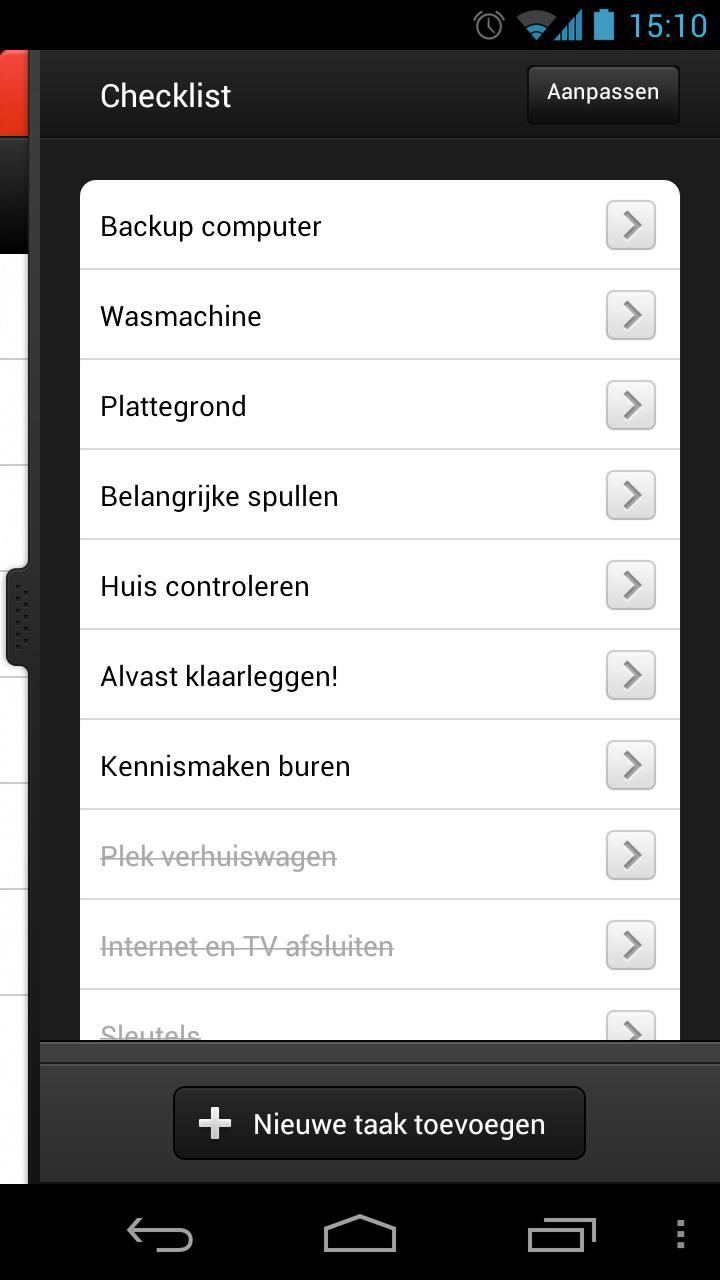This screenshot has height=1280, width=720.
Task: Expand the Internet en TV afsluiten entry
Action: pyautogui.click(x=630, y=945)
